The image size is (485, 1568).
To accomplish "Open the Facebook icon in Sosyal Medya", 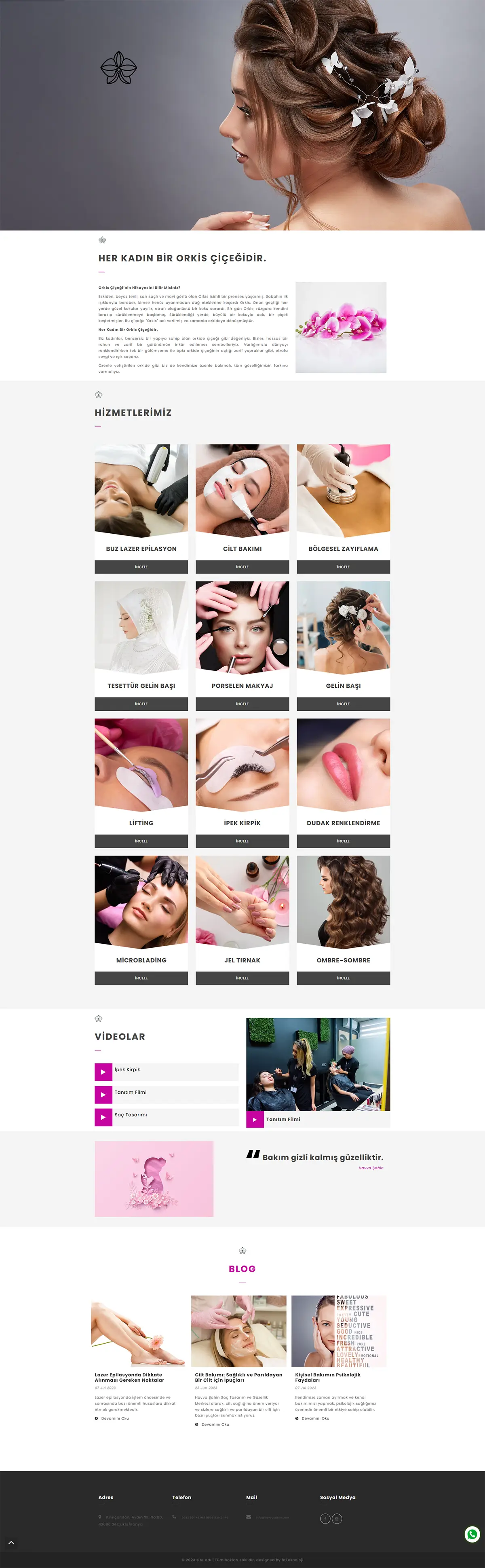I will click(325, 1518).
